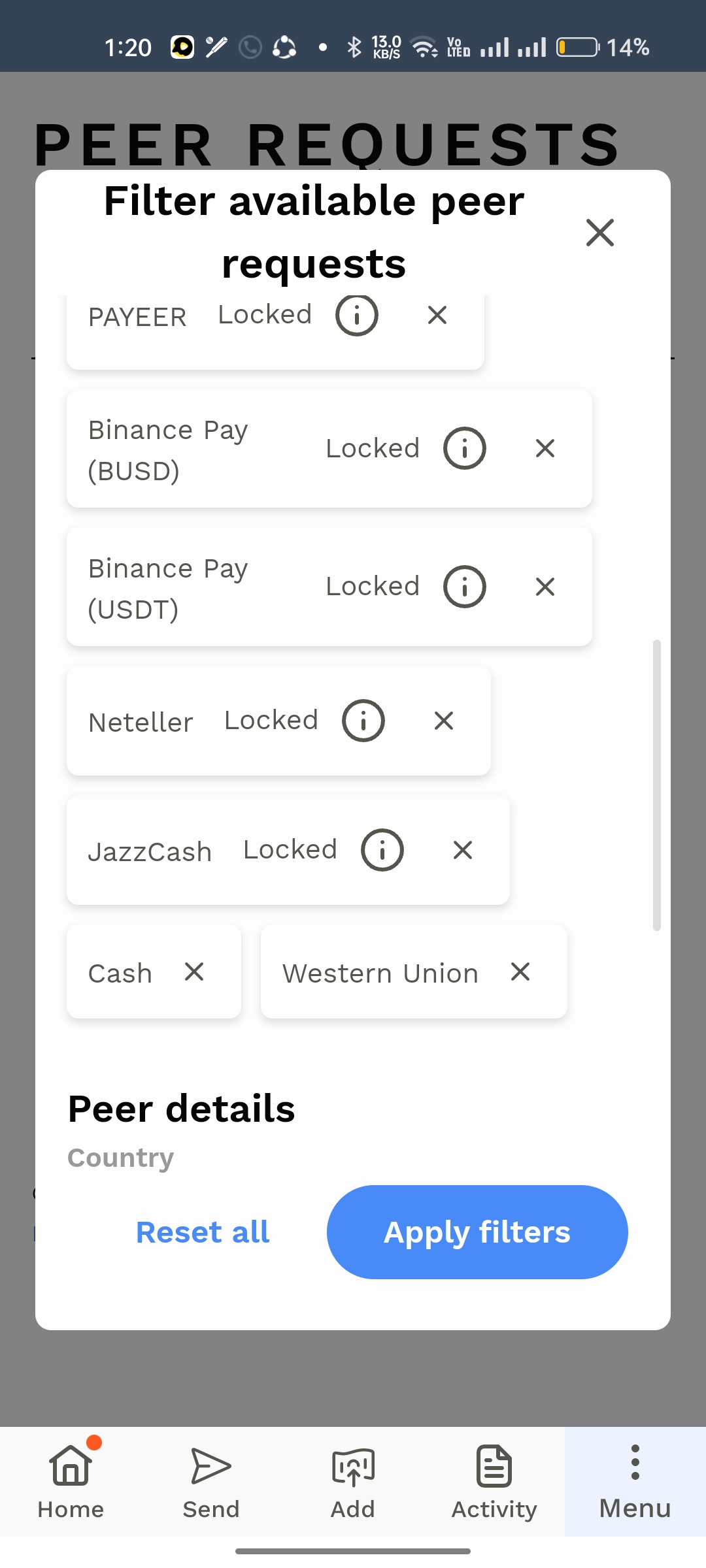Go to the Home tab
The image size is (706, 1568).
(x=71, y=1482)
